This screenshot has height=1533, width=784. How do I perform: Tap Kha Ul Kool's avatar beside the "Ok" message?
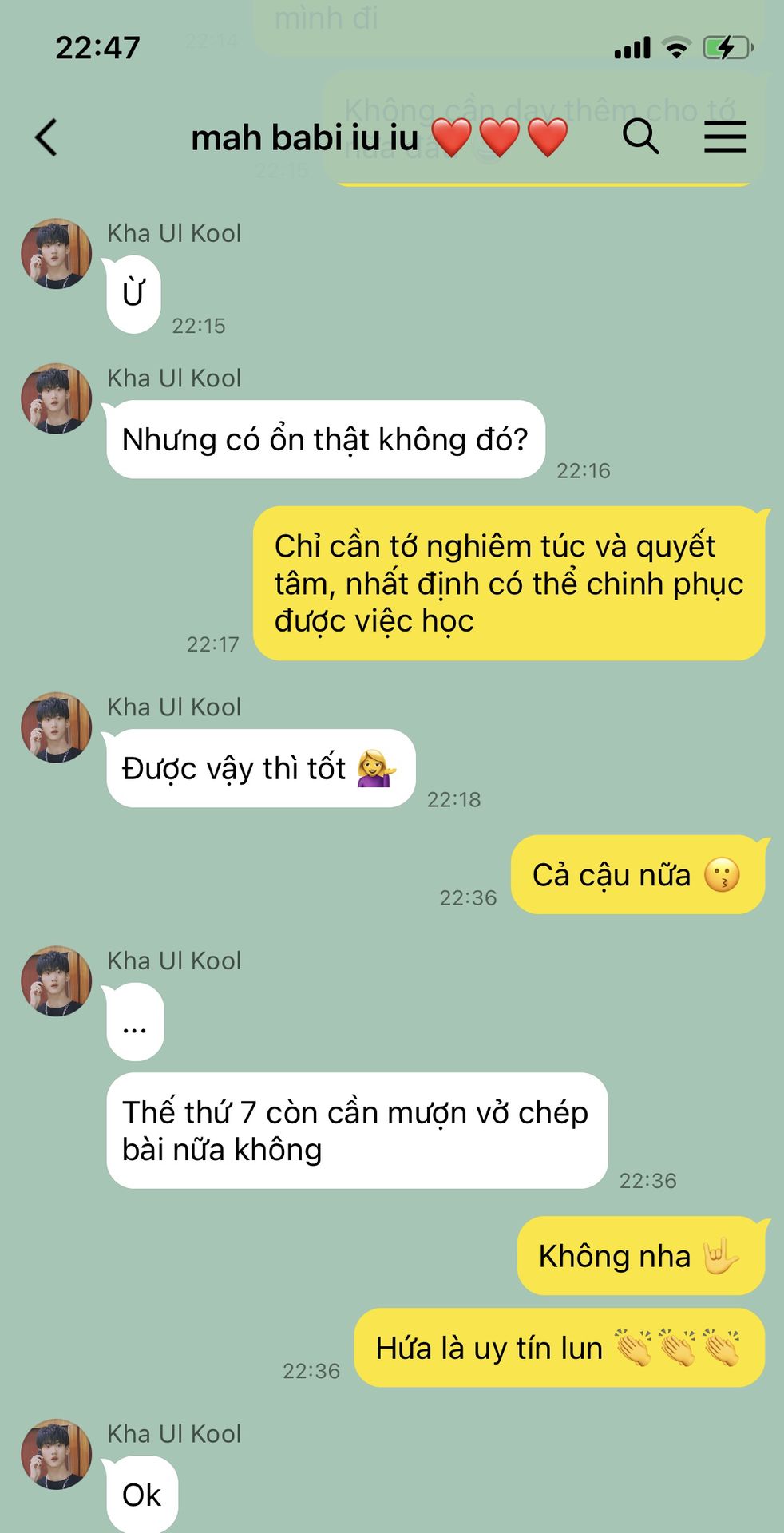[x=56, y=1454]
